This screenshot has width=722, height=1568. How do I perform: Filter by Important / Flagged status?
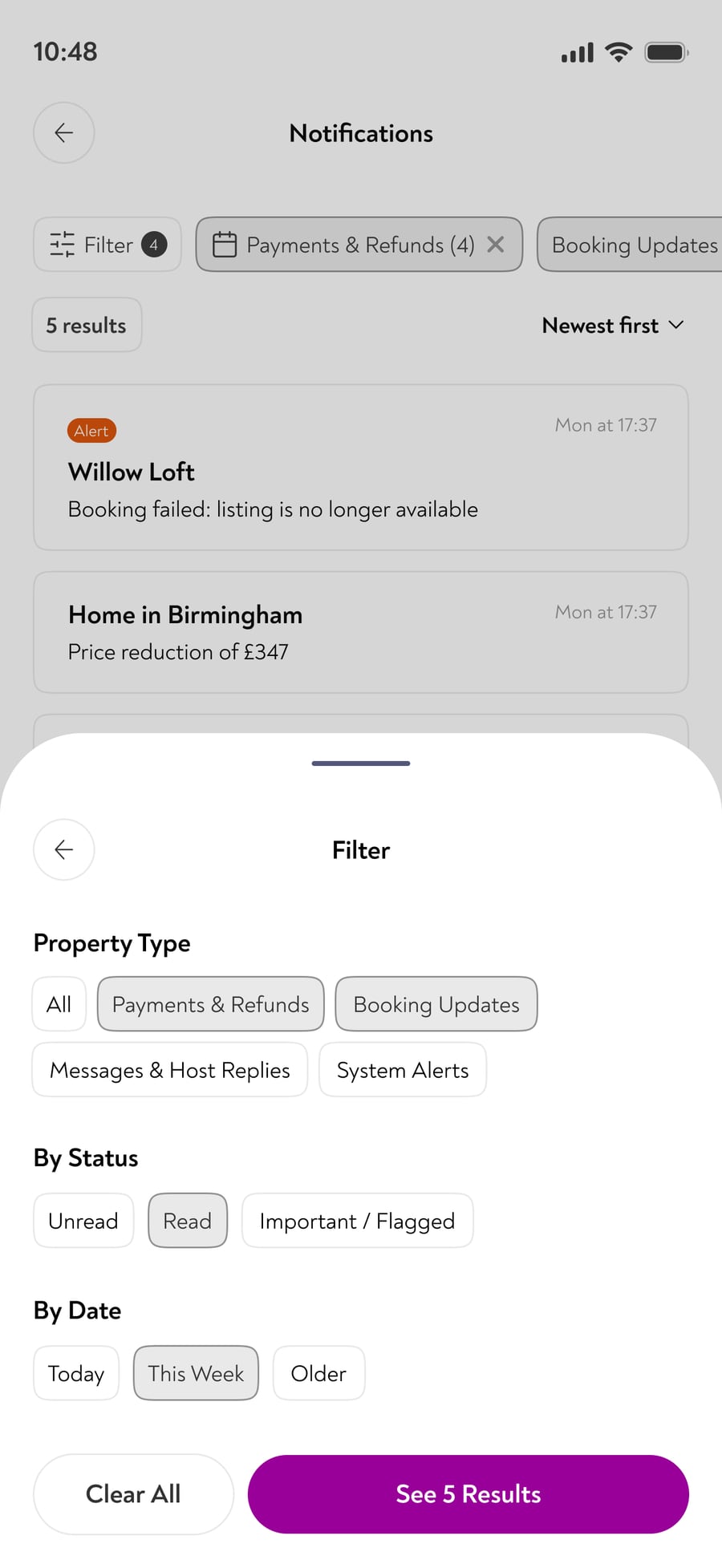(x=358, y=1221)
